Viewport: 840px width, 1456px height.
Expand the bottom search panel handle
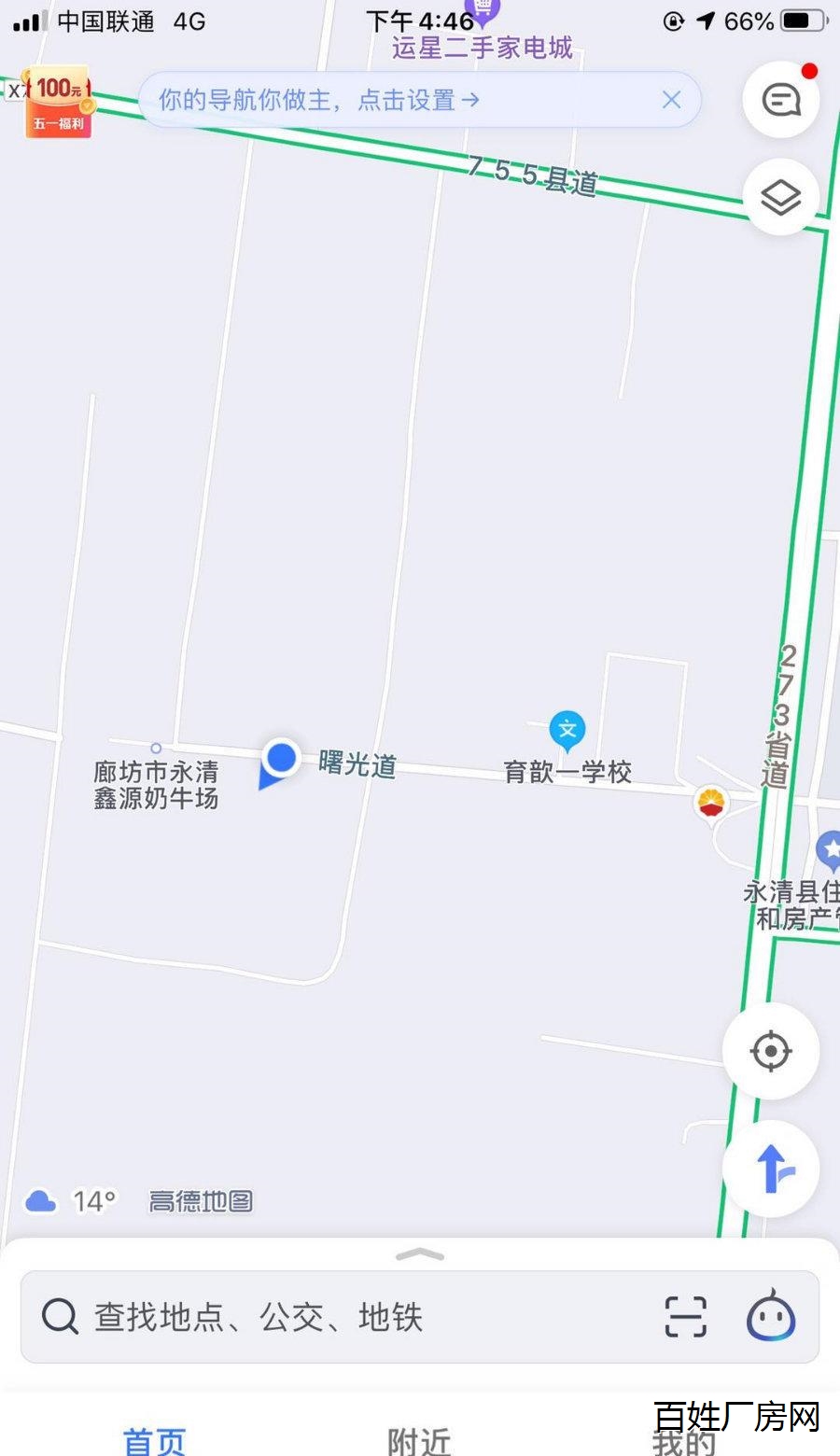[x=420, y=1255]
